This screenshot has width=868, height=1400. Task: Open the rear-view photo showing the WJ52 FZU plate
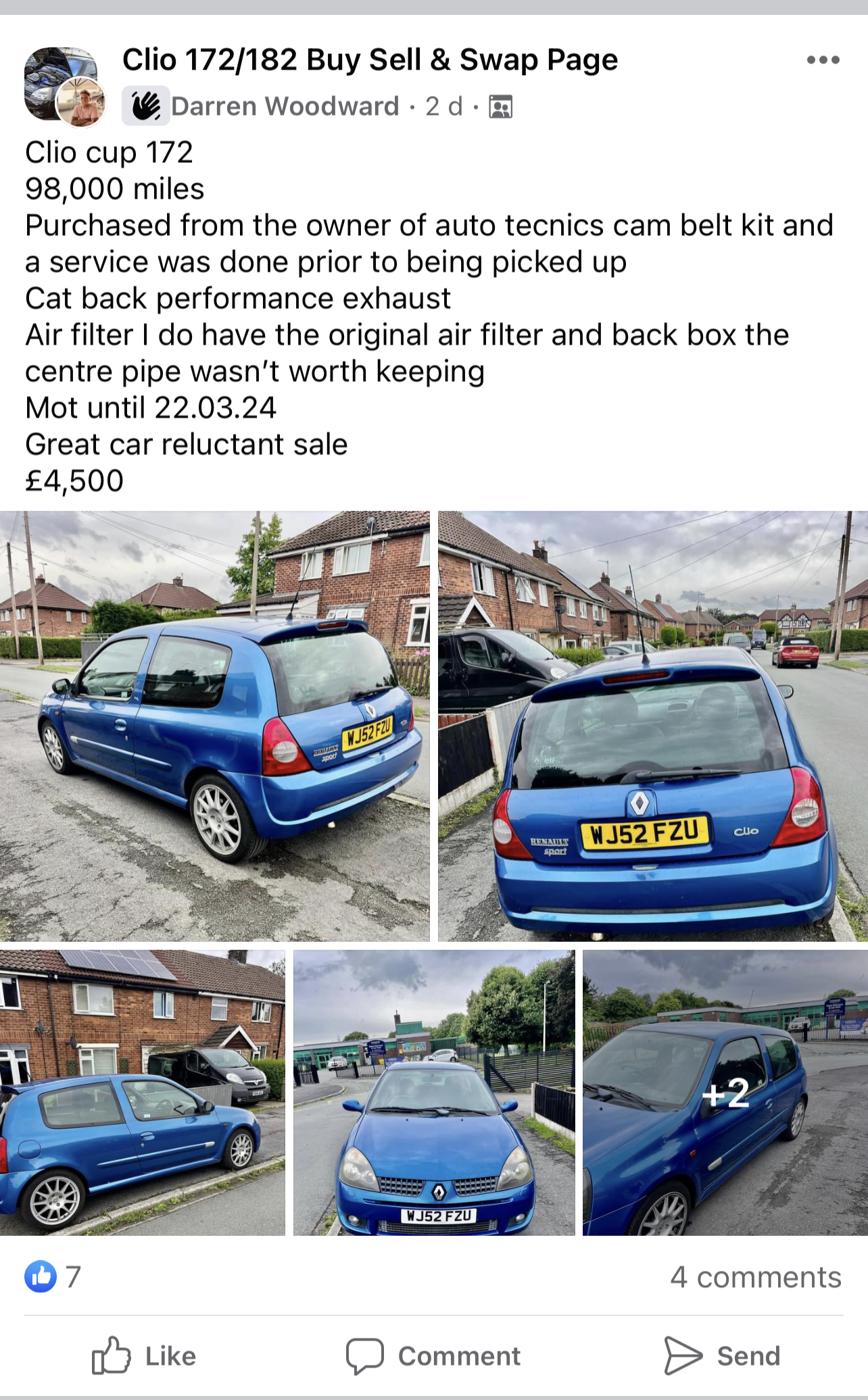click(652, 726)
